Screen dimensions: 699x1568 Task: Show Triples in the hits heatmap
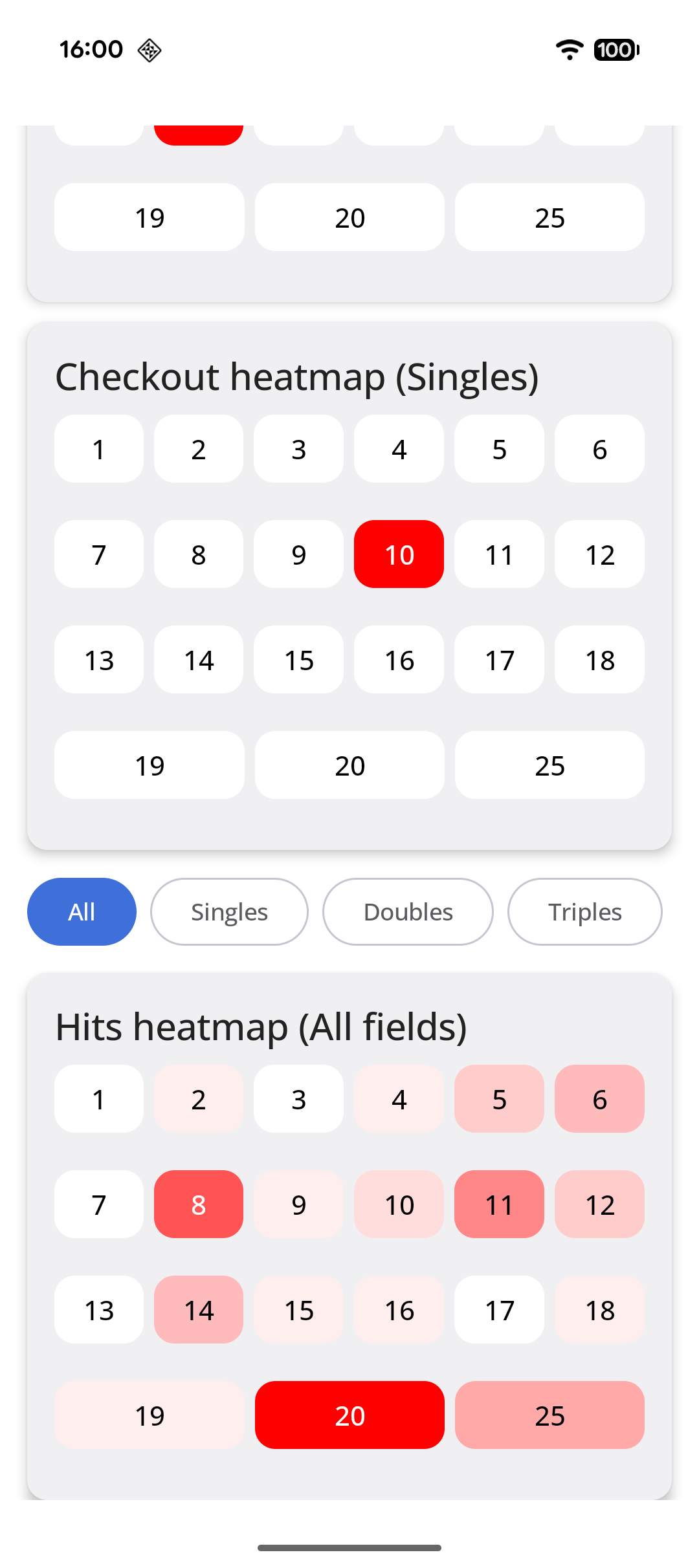coord(584,911)
